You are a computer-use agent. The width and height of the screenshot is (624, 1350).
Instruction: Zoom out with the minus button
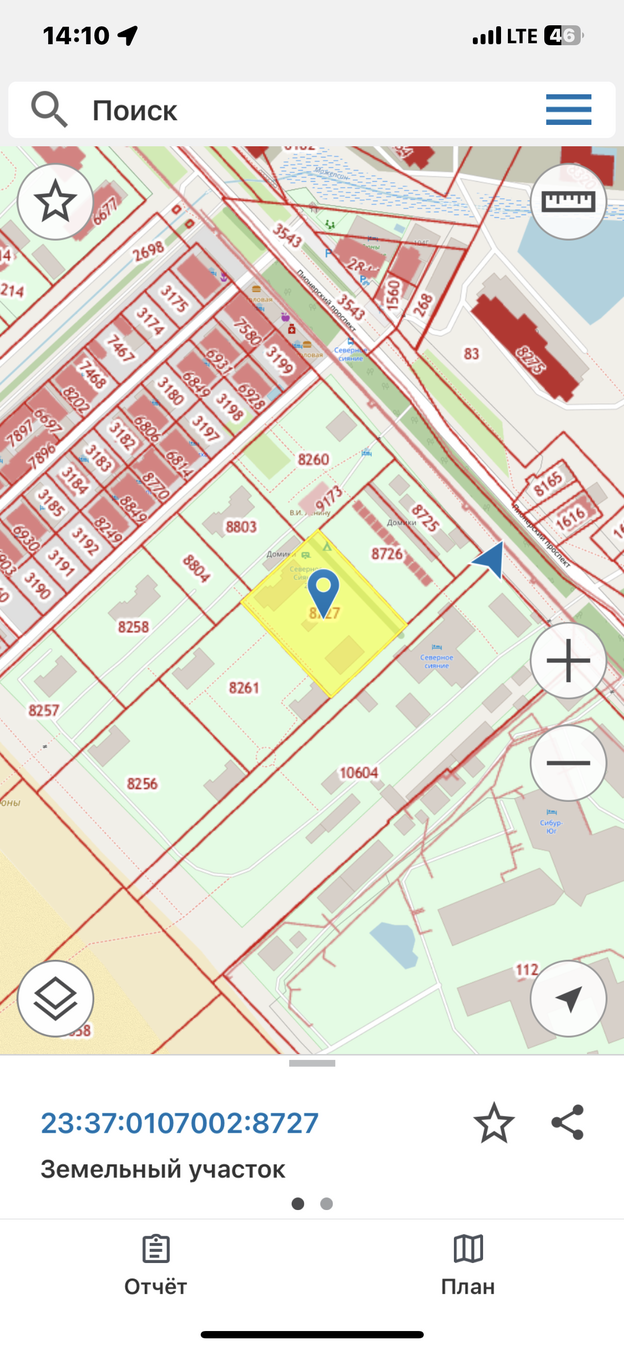point(568,763)
